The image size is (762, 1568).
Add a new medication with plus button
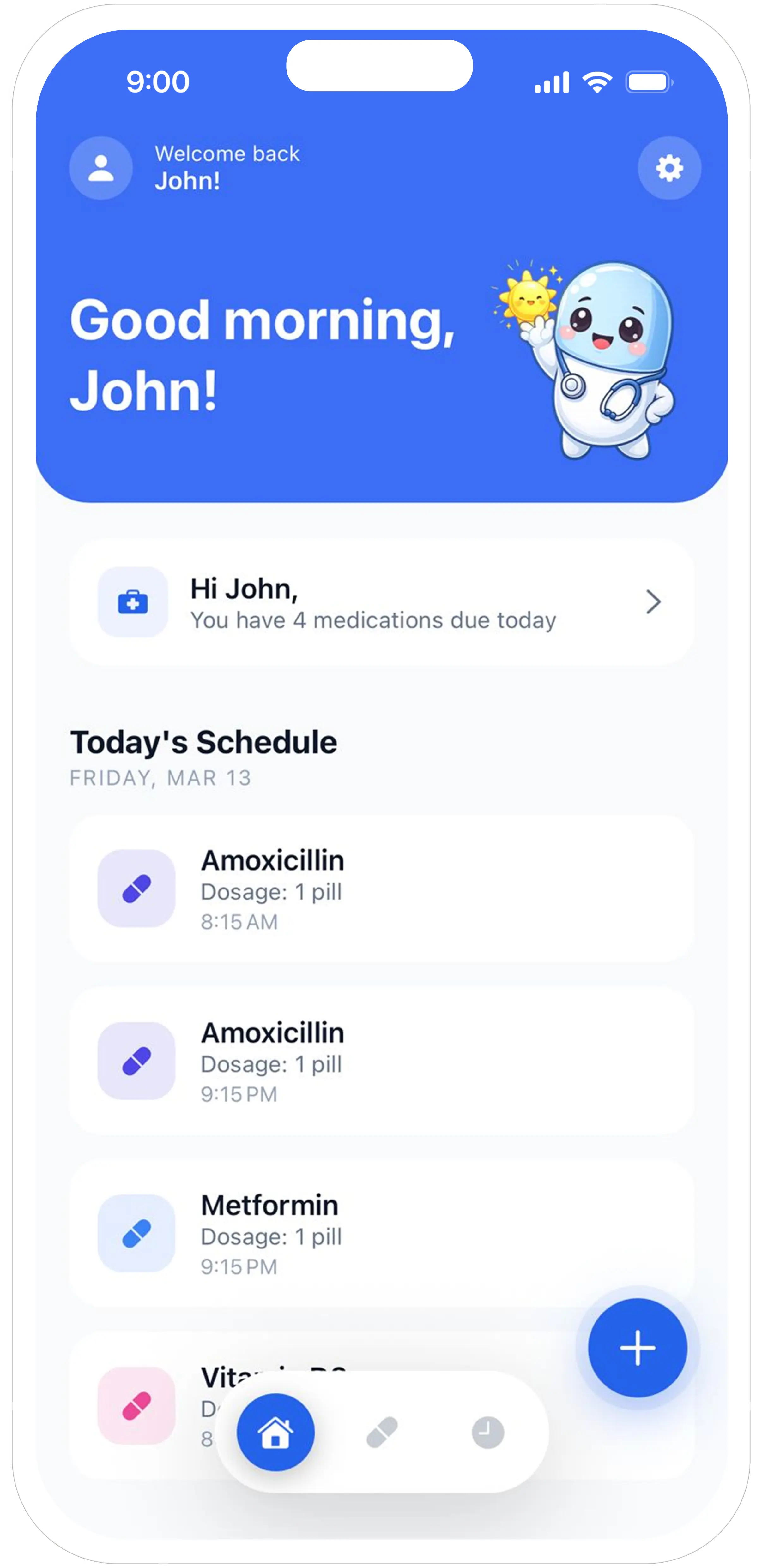click(637, 1348)
